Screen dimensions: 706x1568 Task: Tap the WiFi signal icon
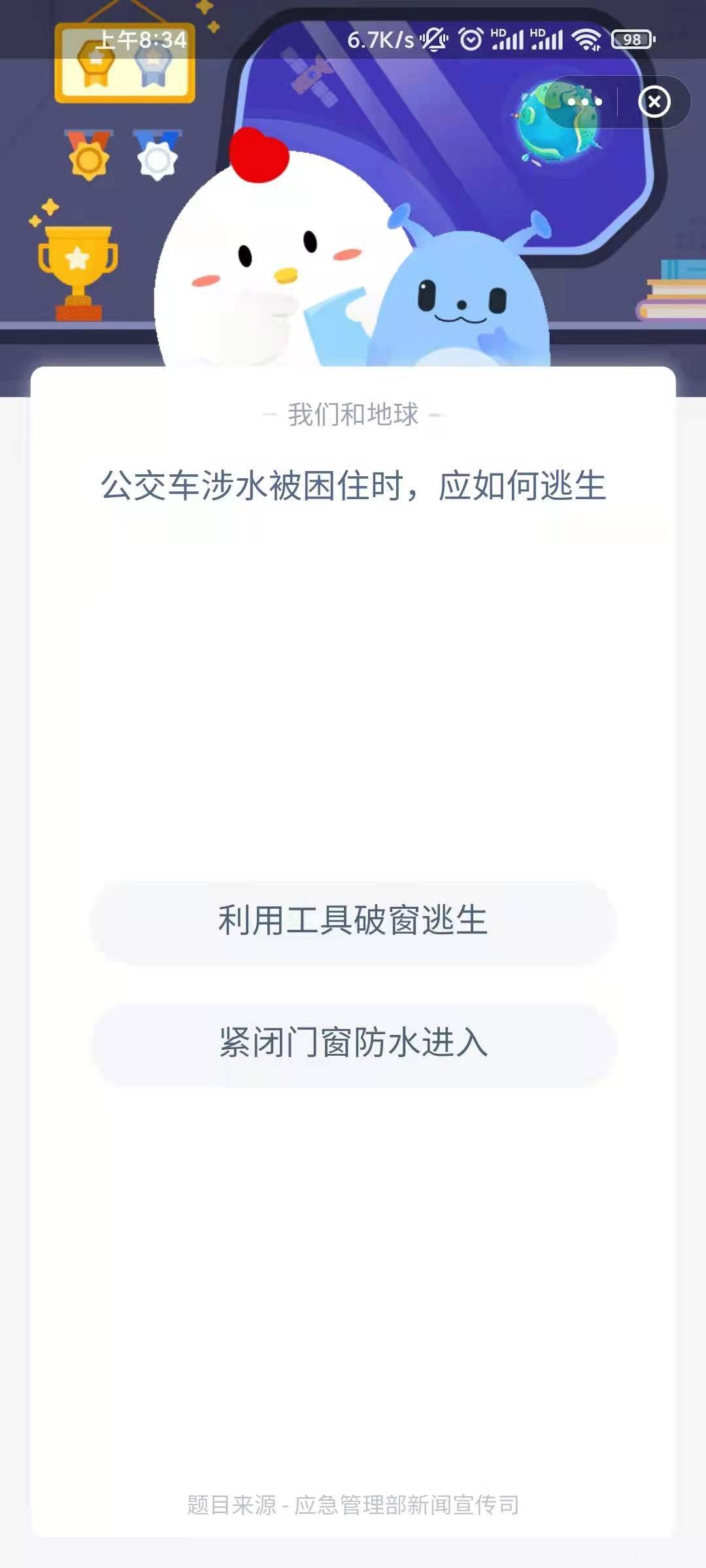tap(587, 39)
